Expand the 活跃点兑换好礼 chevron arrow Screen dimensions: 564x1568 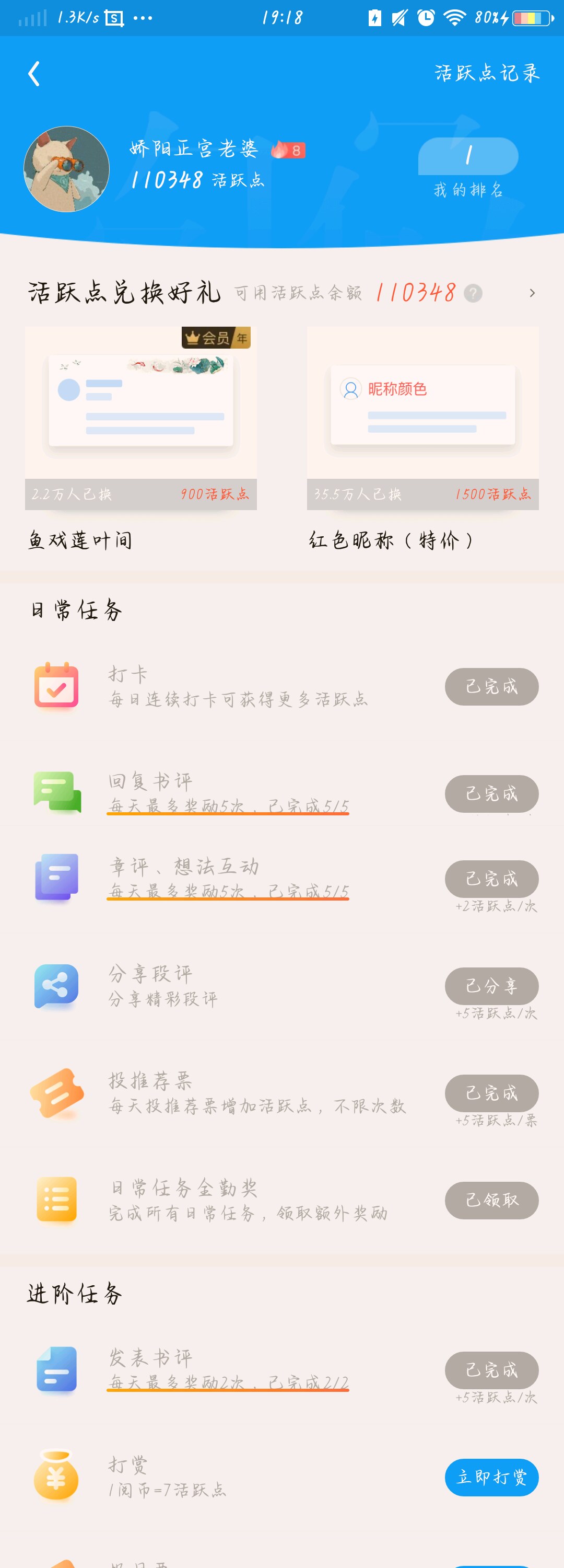click(x=532, y=293)
